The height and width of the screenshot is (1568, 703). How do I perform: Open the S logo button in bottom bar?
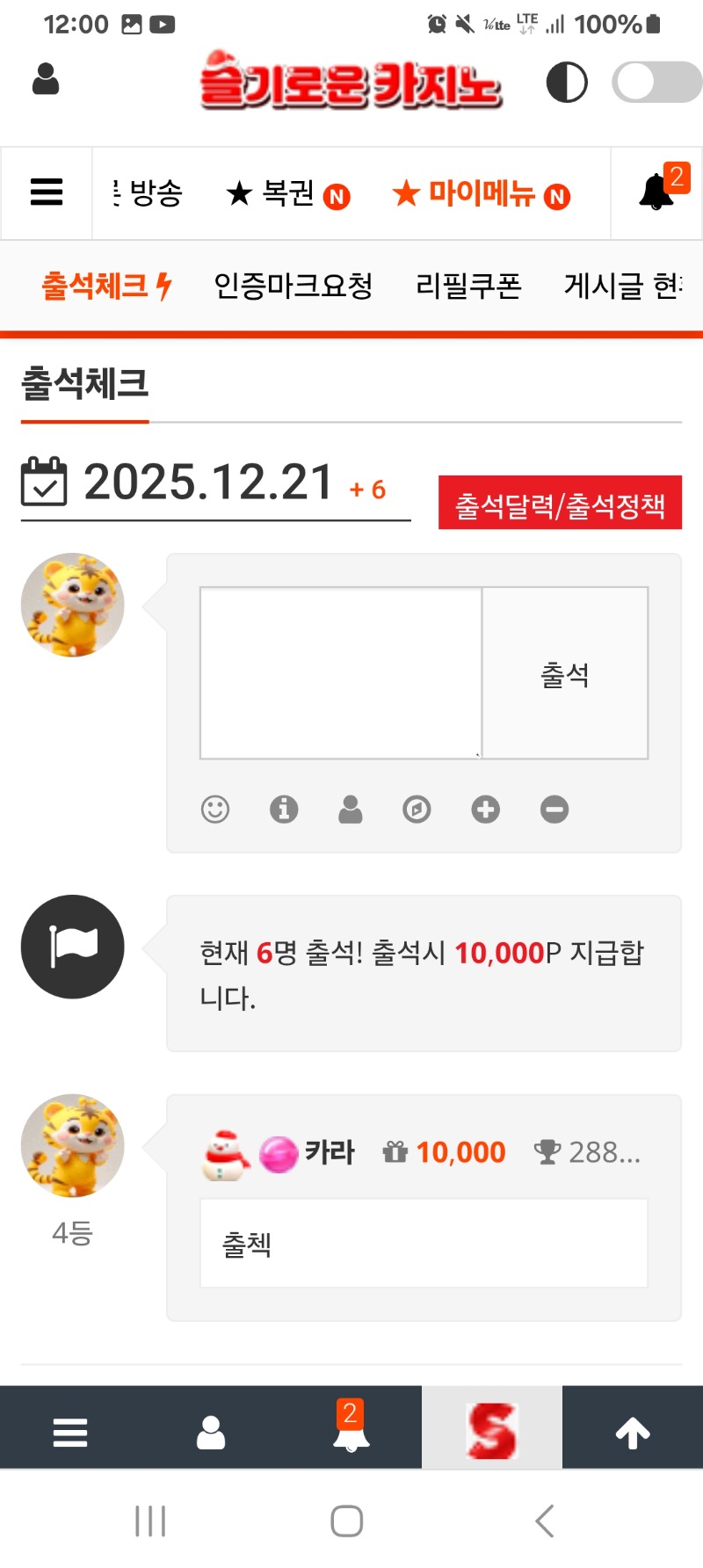coord(492,1432)
